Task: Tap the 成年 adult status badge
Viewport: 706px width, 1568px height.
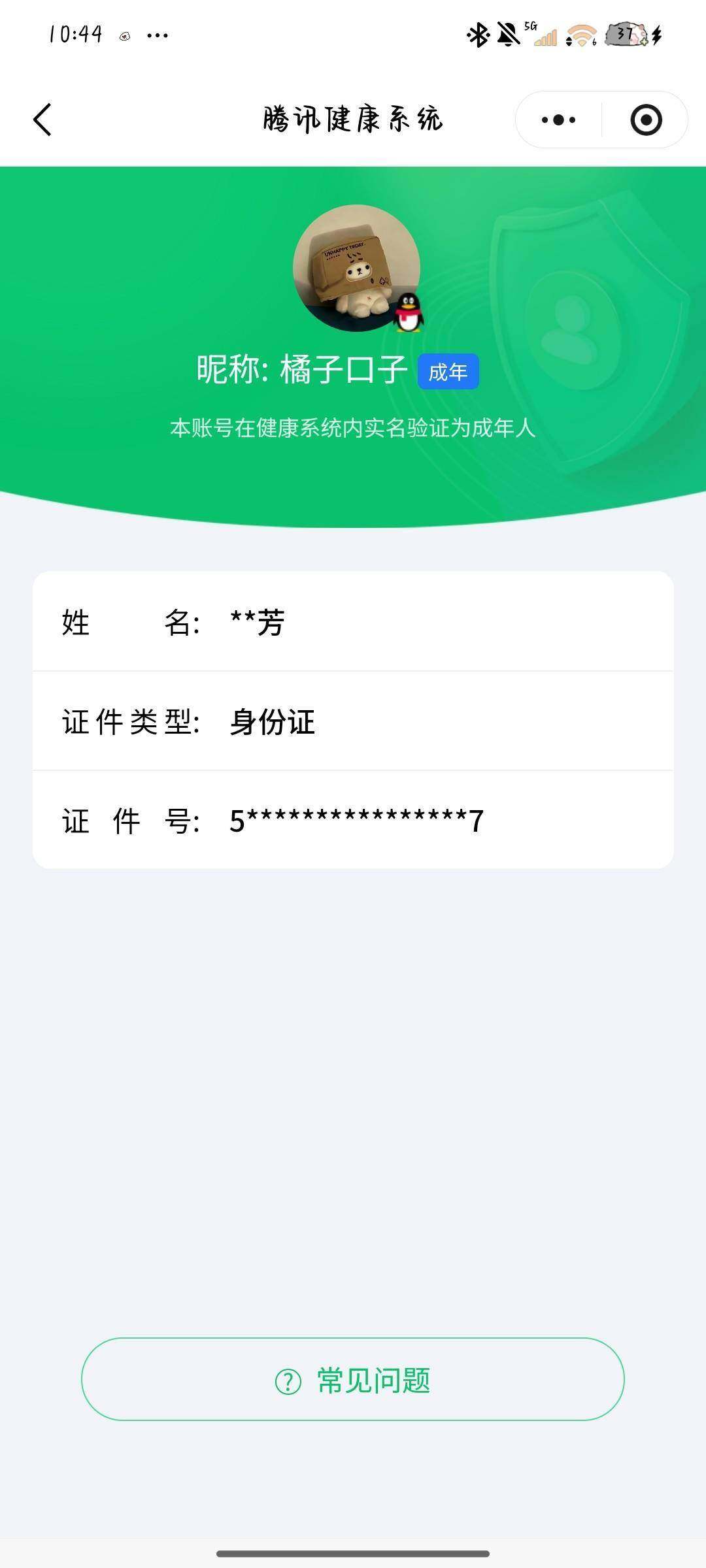Action: [x=448, y=371]
